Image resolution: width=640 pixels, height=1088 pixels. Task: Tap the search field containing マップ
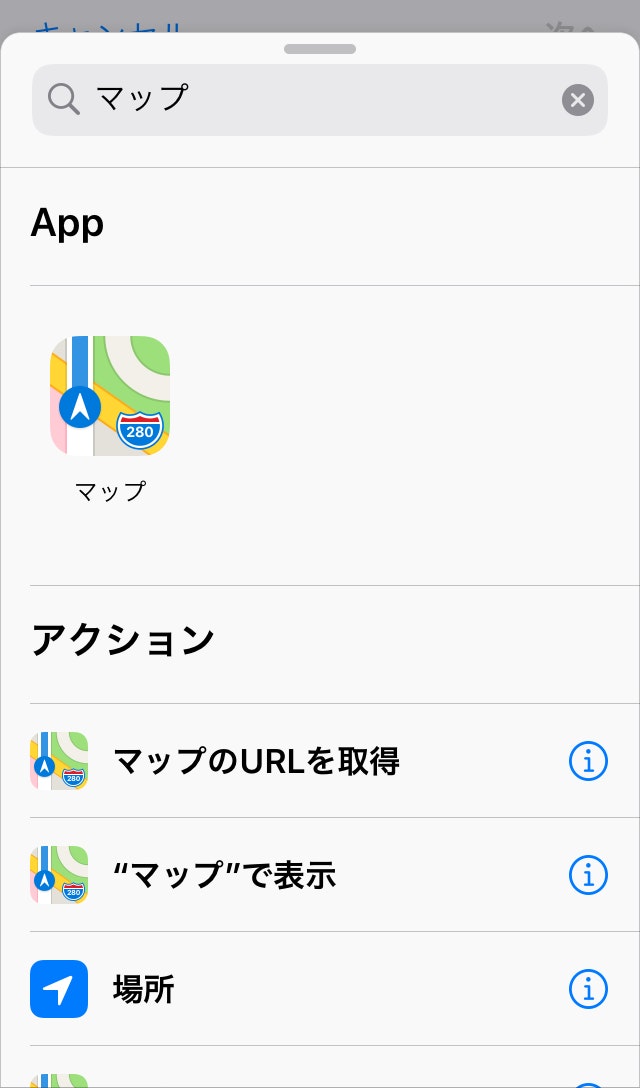pyautogui.click(x=300, y=99)
